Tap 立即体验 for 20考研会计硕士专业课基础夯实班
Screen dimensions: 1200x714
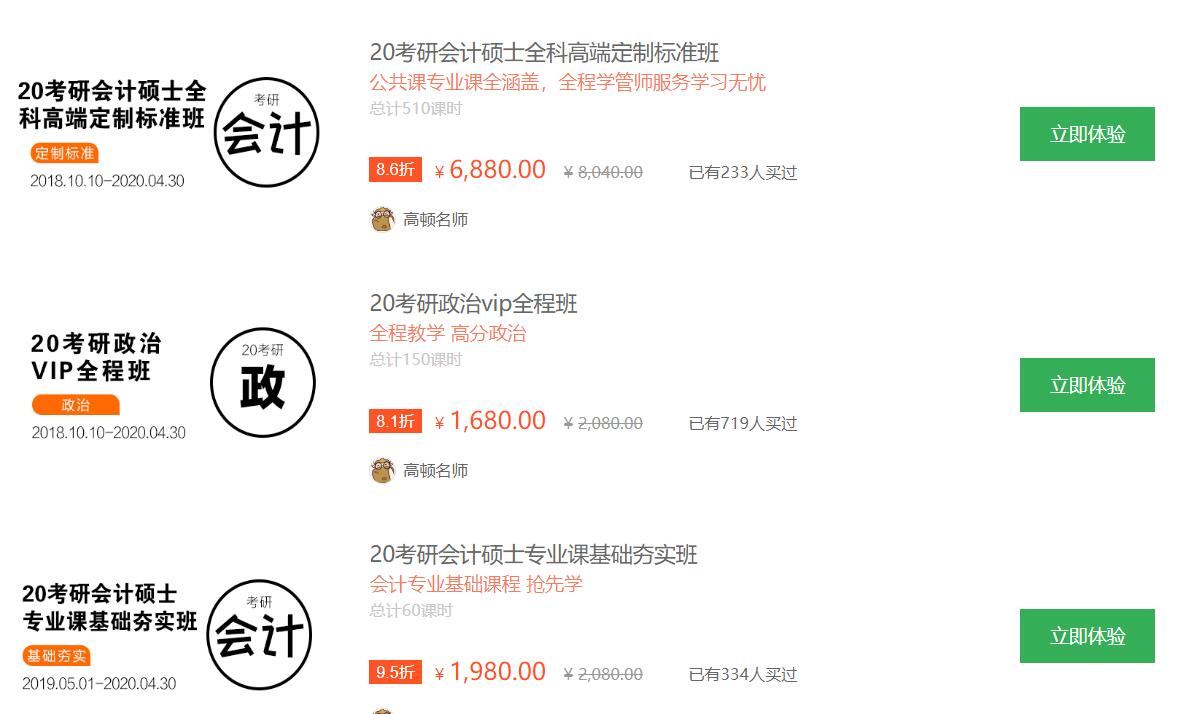[x=1087, y=636]
